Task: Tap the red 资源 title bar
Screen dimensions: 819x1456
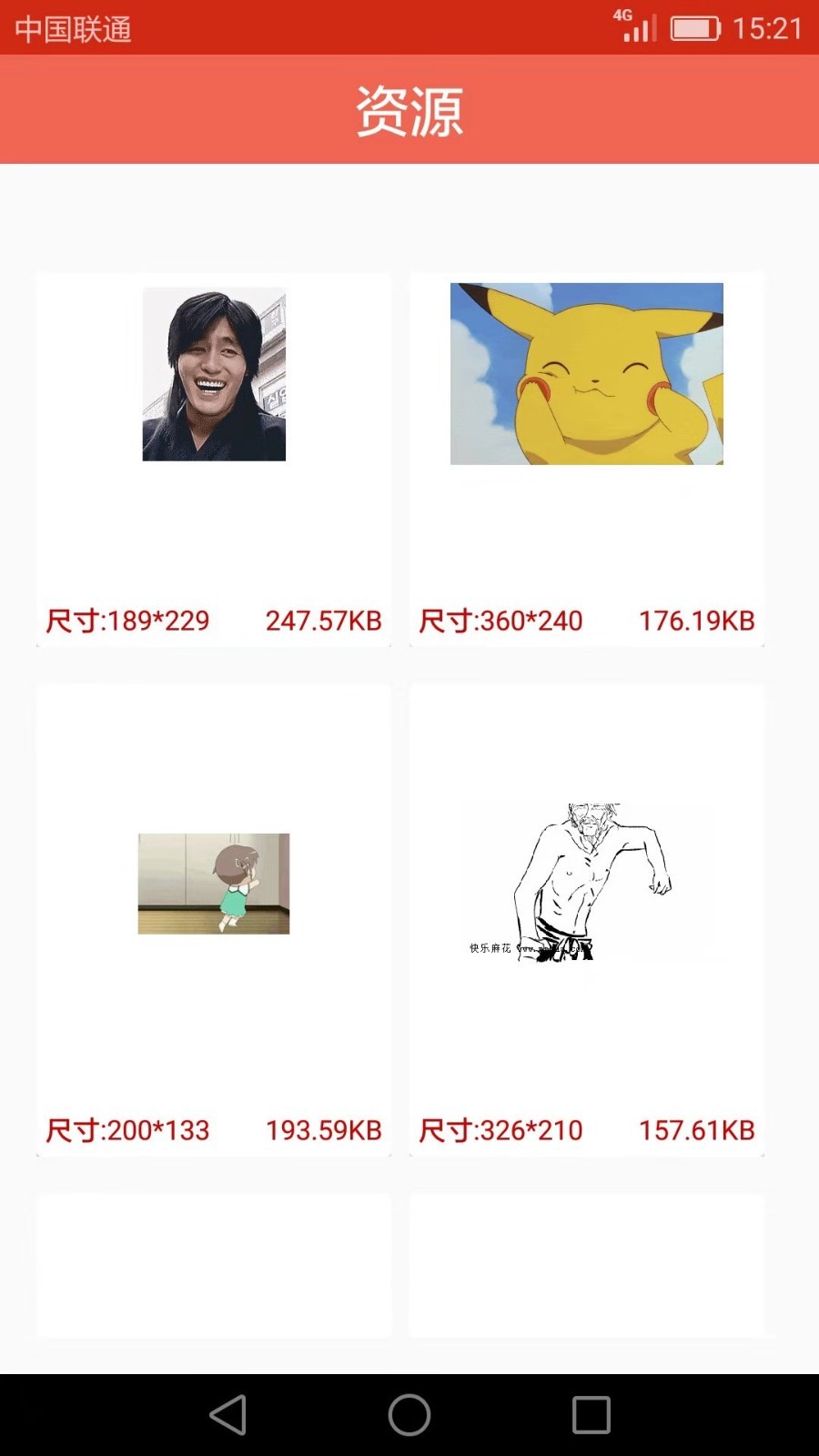Action: coord(409,110)
